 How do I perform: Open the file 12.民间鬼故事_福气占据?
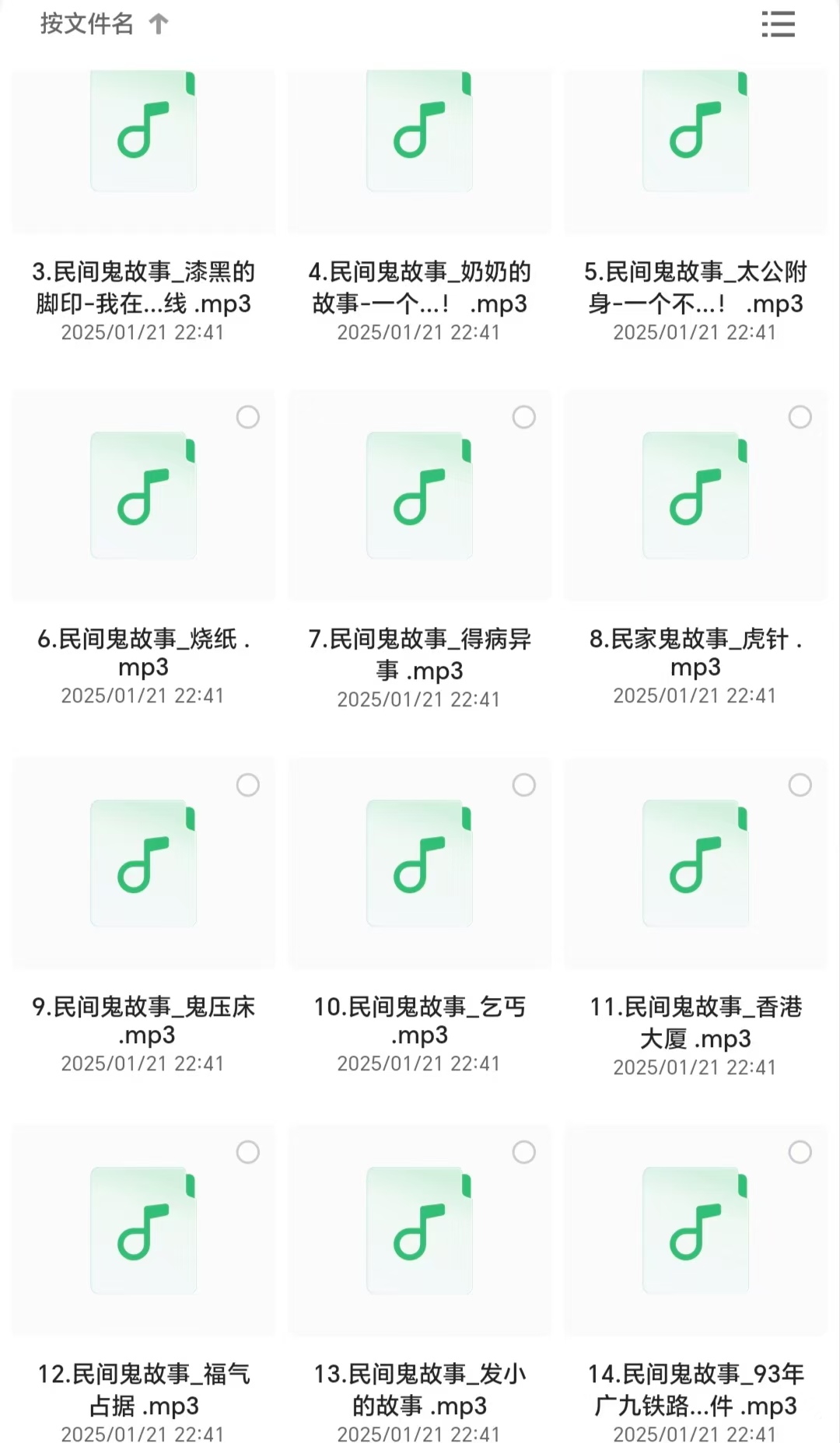144,1230
